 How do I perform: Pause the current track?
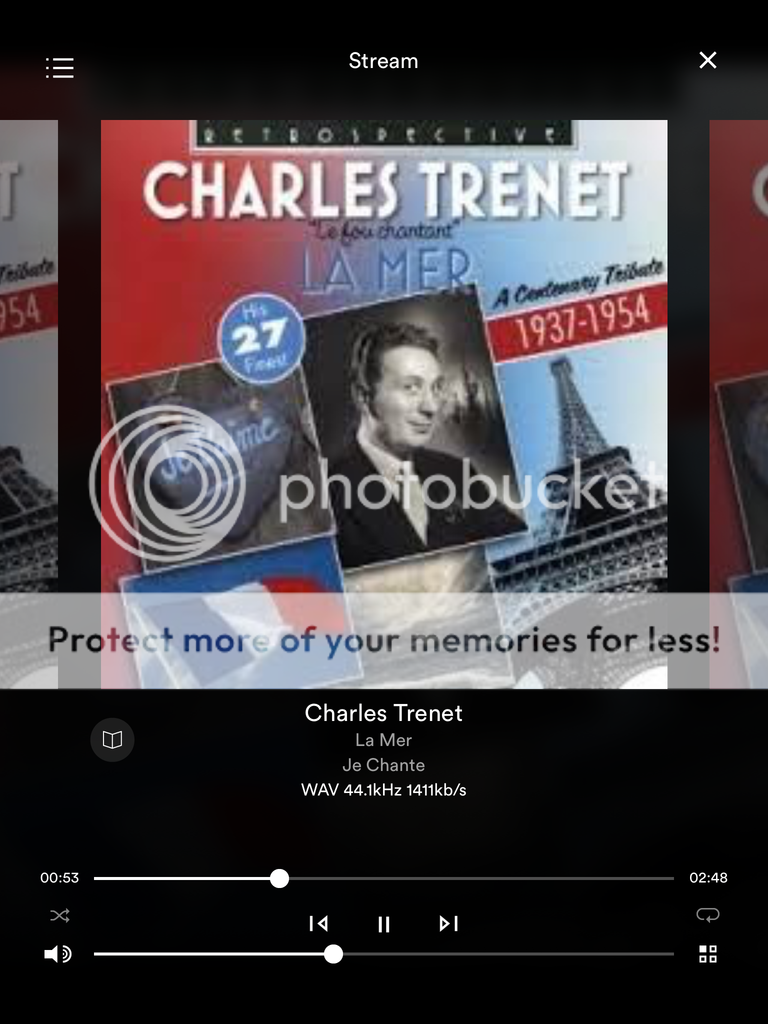384,924
